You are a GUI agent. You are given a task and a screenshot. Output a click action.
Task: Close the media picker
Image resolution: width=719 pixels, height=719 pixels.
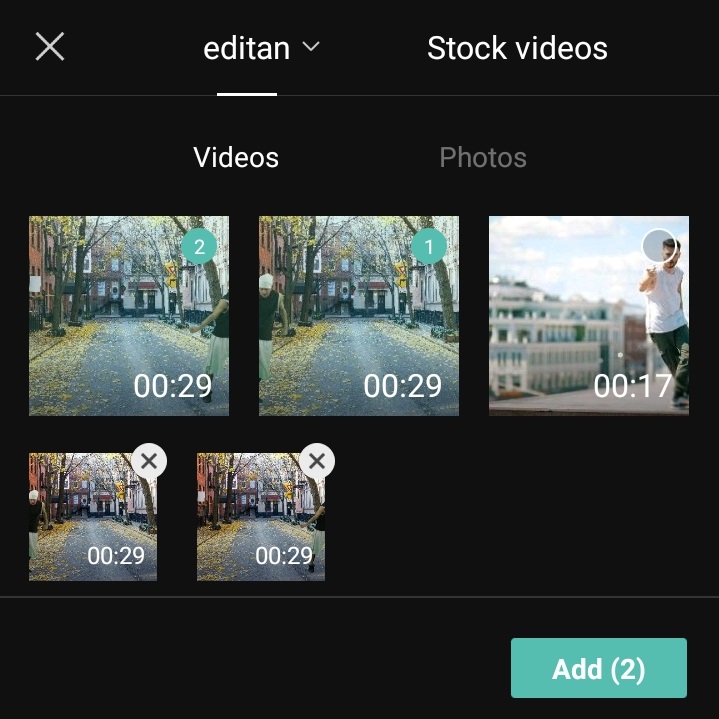click(50, 46)
